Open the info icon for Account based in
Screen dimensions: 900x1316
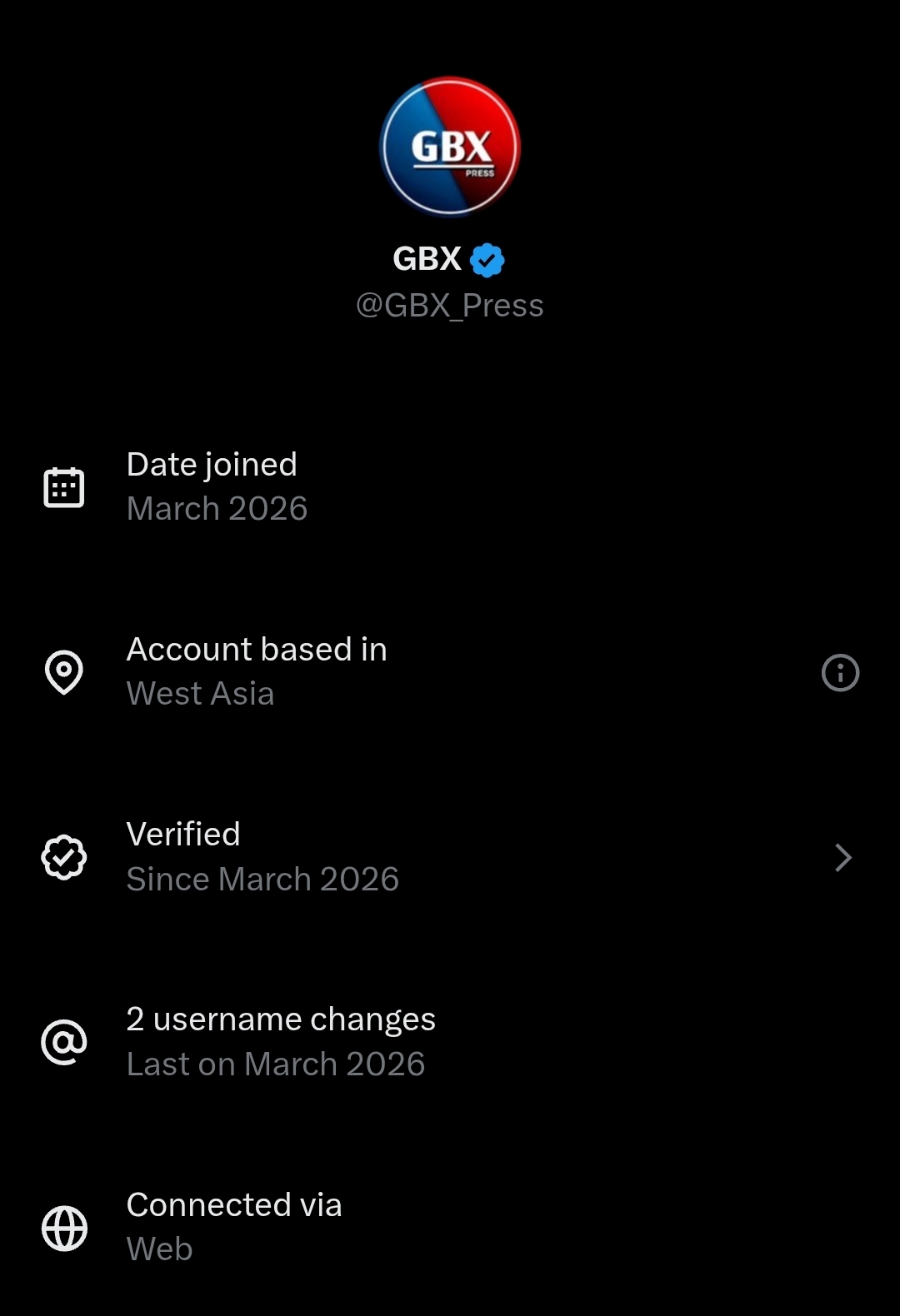point(840,672)
